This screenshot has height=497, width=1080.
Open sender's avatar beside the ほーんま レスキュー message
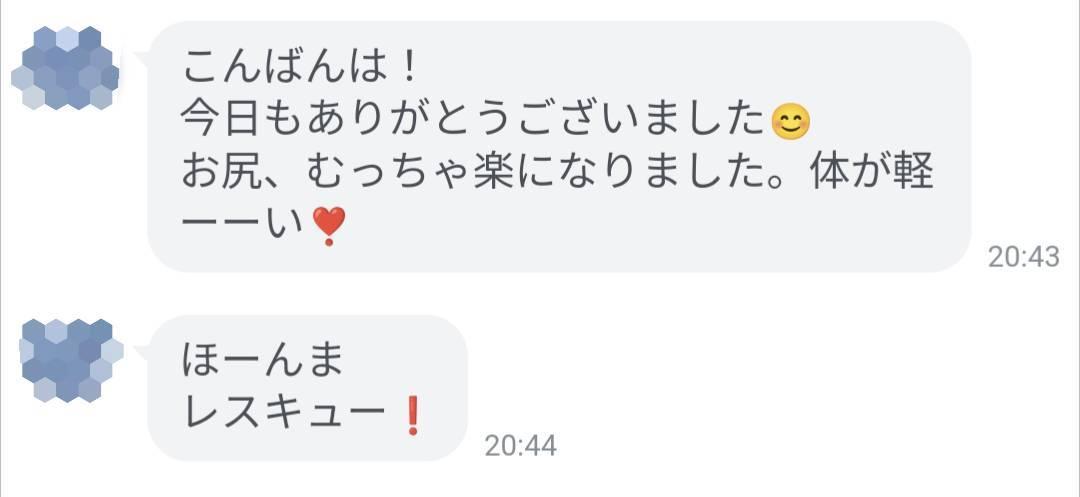click(72, 360)
